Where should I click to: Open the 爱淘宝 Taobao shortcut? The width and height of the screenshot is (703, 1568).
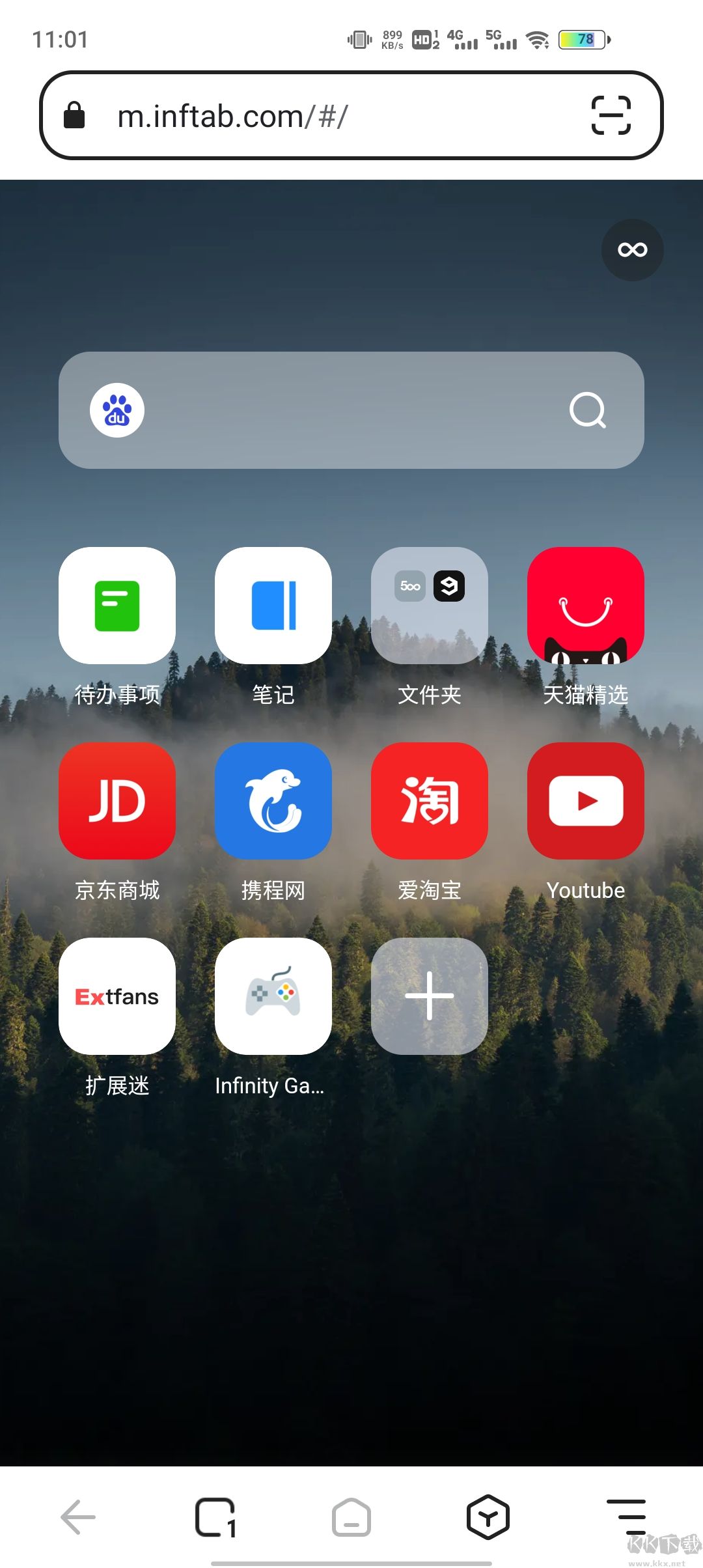[429, 800]
